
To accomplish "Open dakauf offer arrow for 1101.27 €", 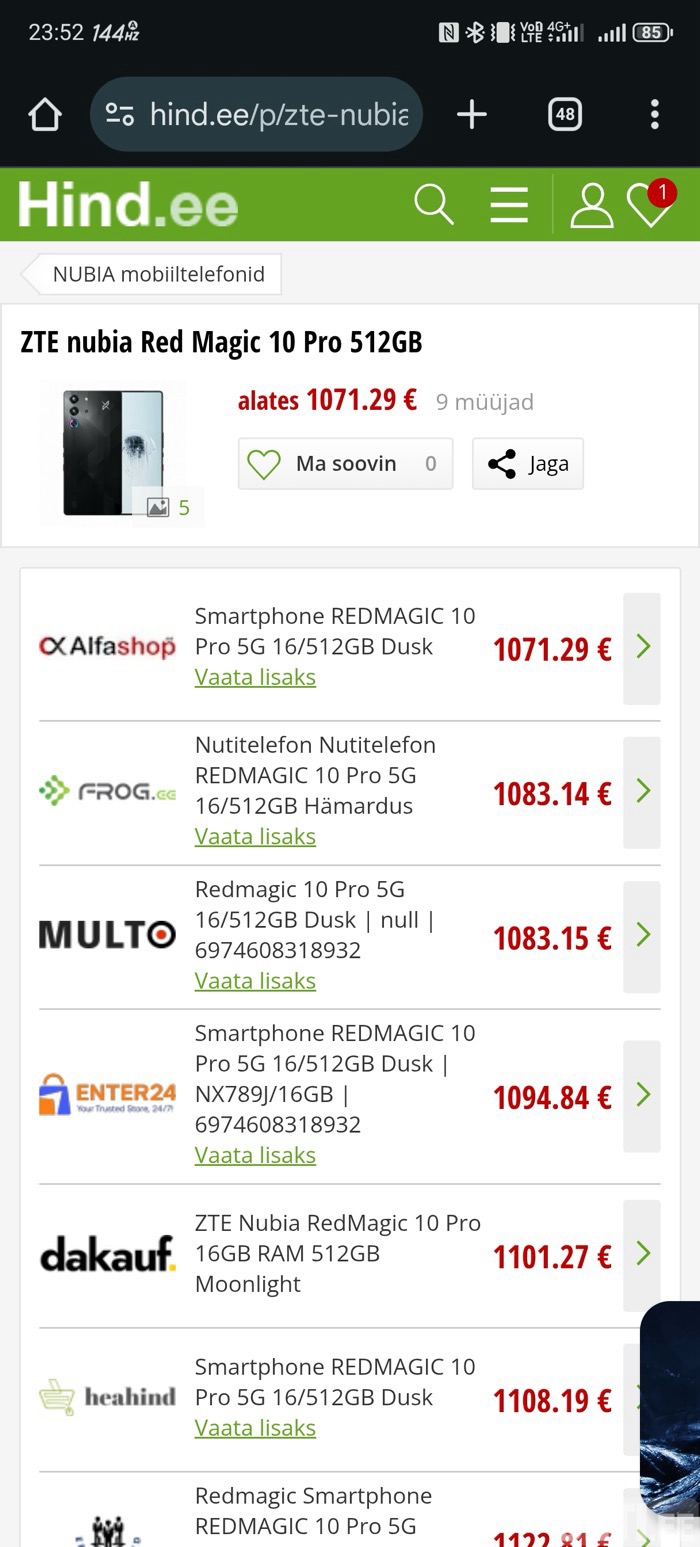I will pos(642,1255).
